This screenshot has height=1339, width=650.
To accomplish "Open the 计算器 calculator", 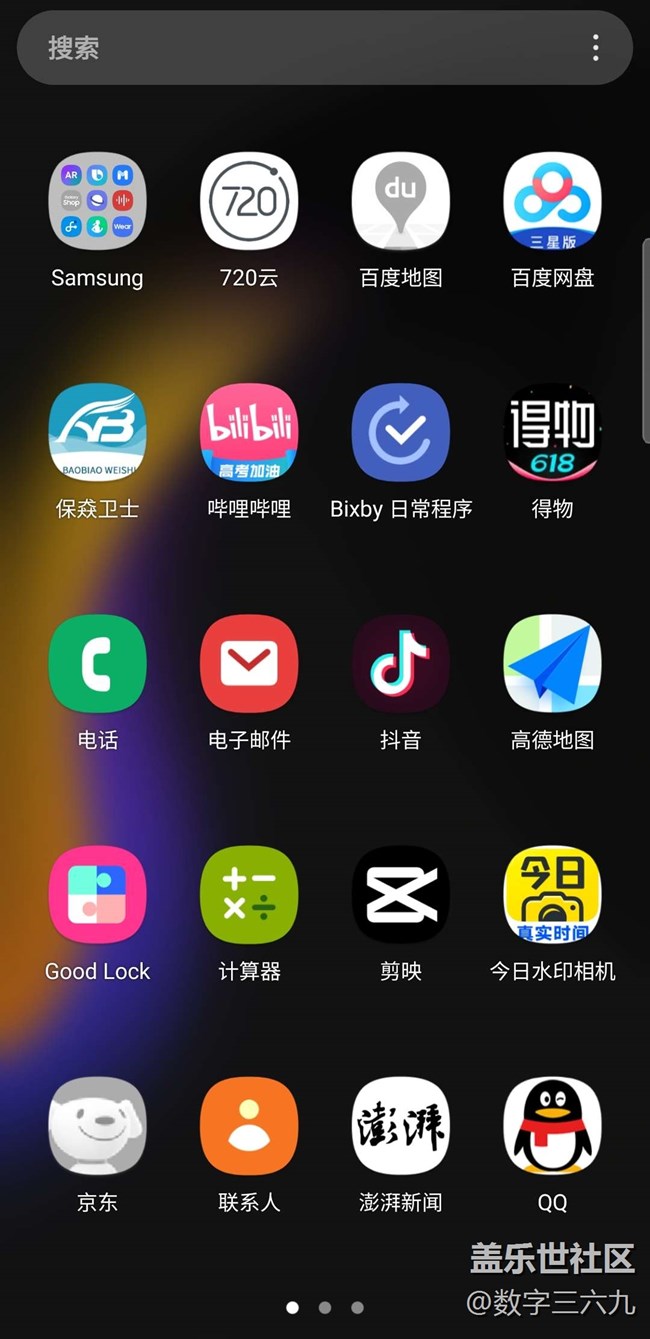I will 249,894.
